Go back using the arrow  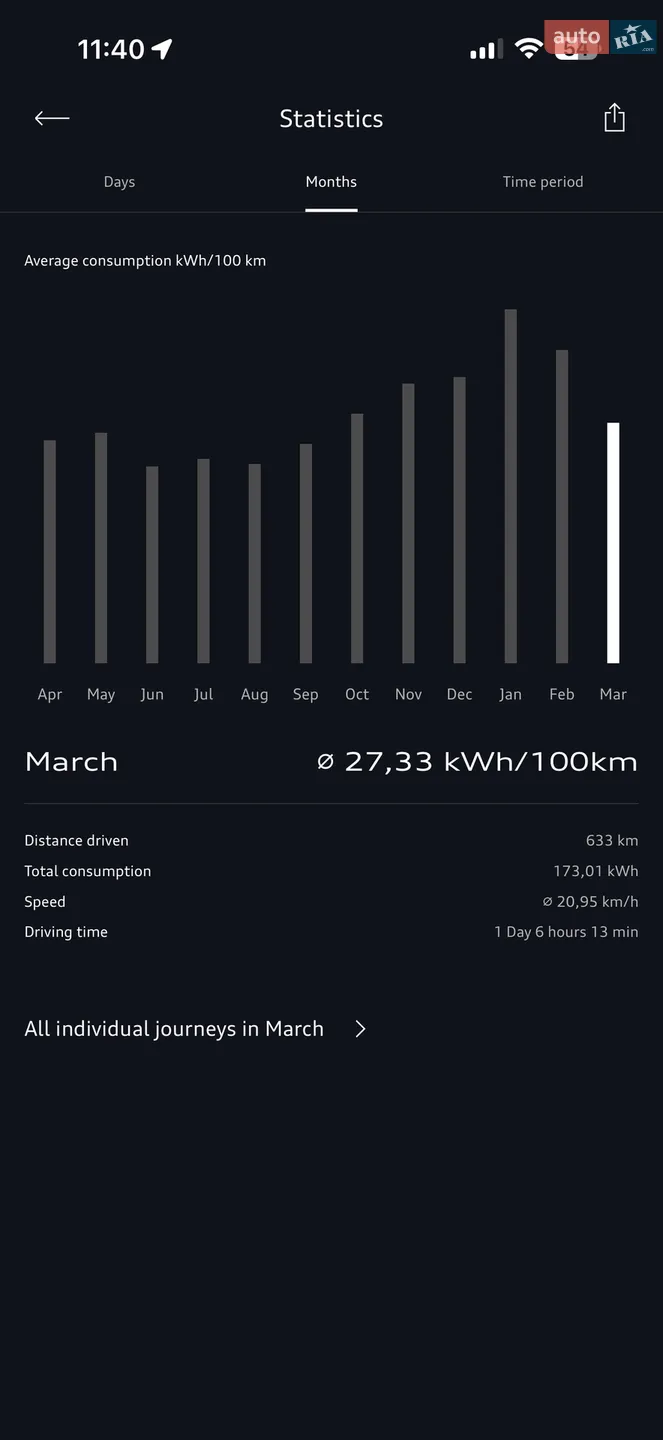click(52, 118)
